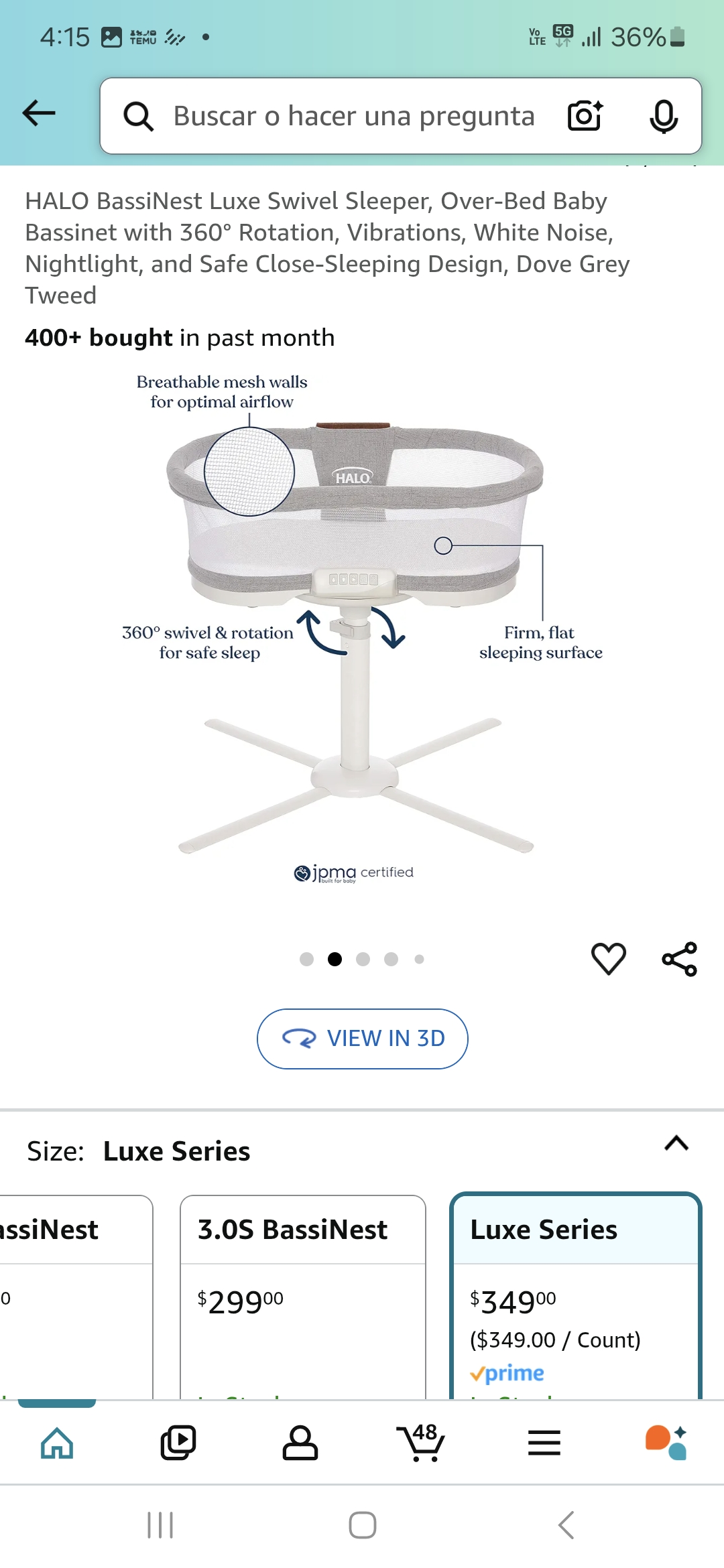Collapse the Size section chevron
This screenshot has height=1568, width=724.
pyautogui.click(x=676, y=1143)
